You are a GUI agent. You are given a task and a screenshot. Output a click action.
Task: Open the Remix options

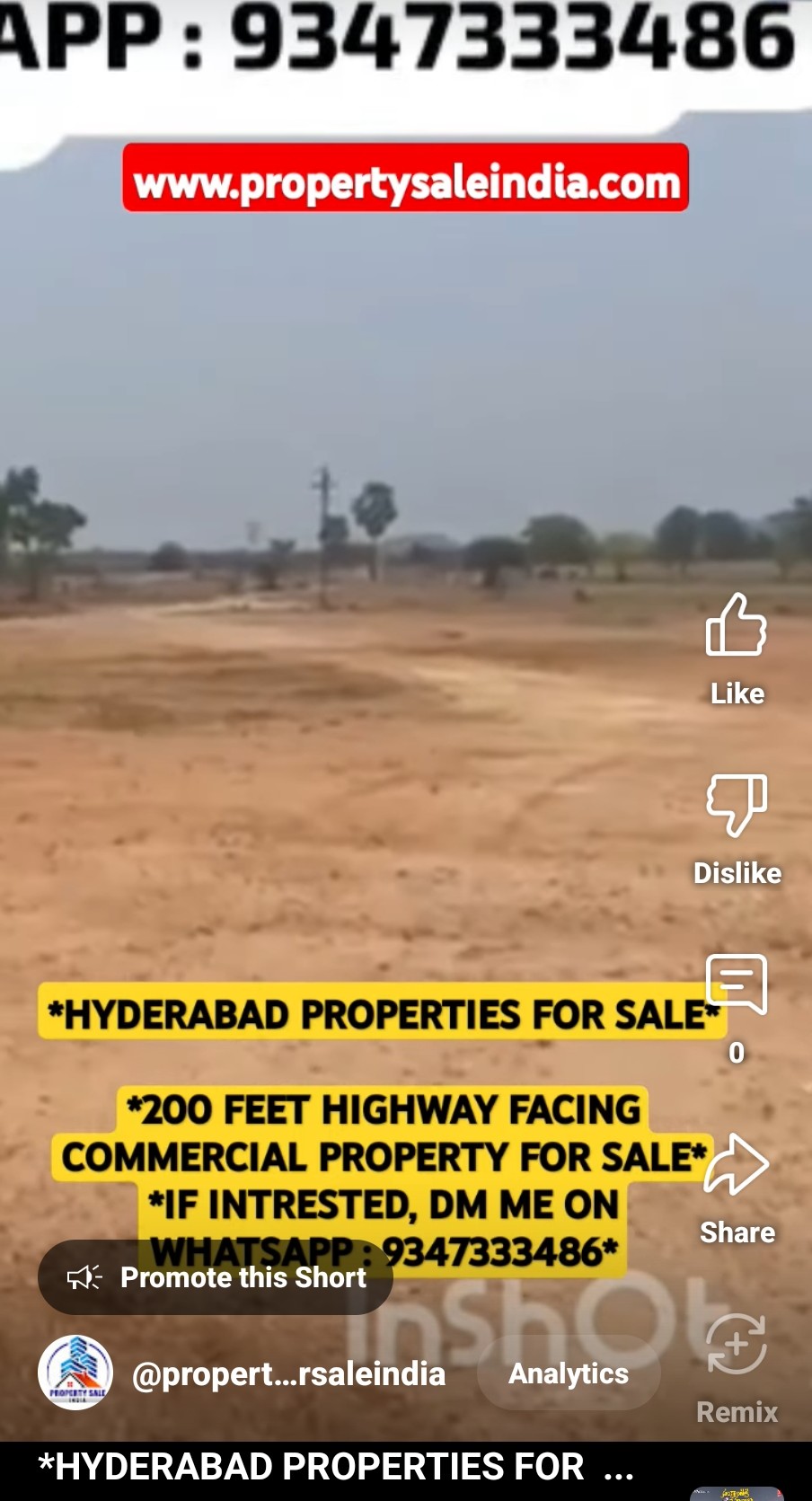tap(736, 1345)
